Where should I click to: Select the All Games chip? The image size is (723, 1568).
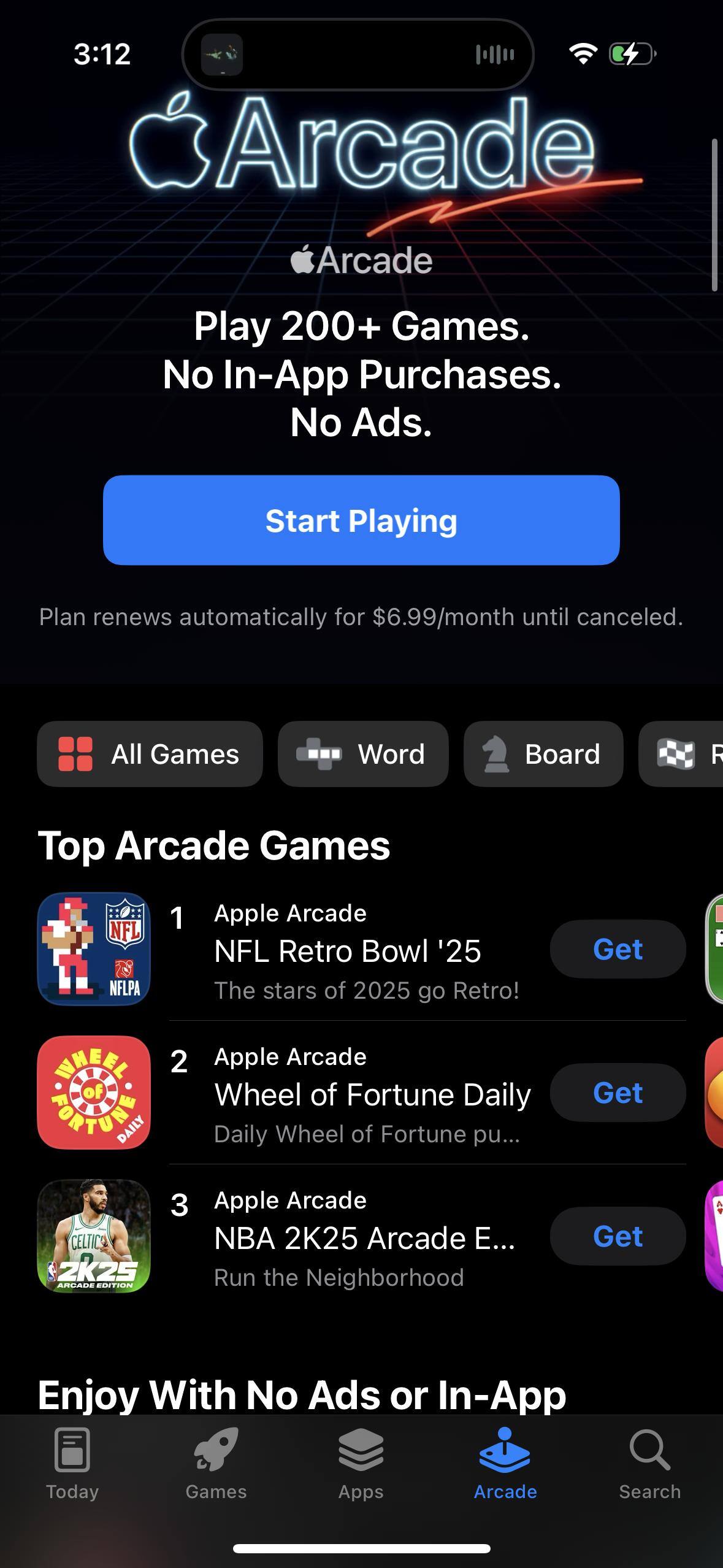[x=150, y=754]
